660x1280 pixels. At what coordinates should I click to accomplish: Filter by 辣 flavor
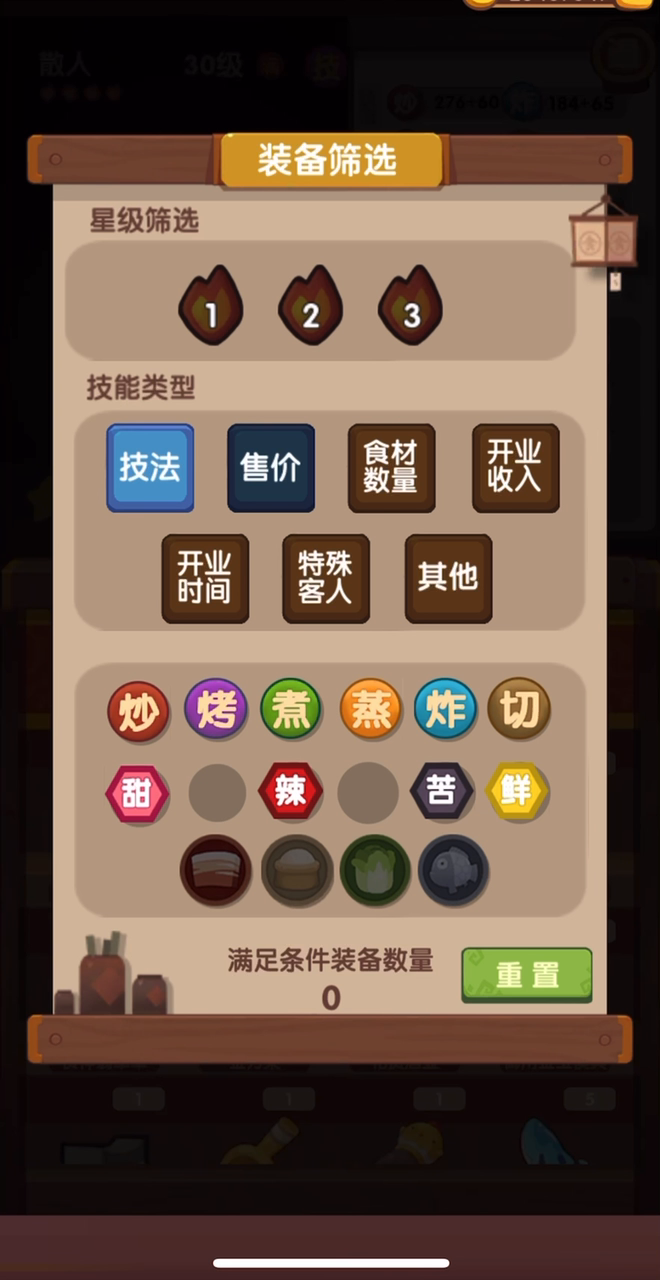pyautogui.click(x=290, y=793)
